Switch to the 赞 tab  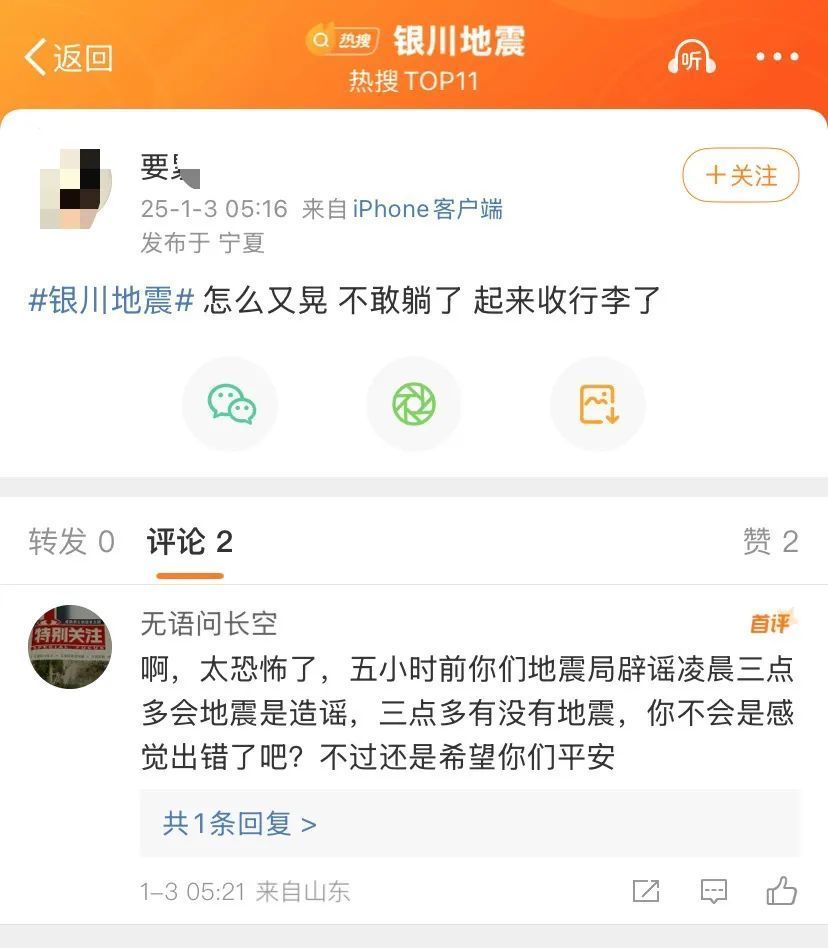pyautogui.click(x=769, y=542)
